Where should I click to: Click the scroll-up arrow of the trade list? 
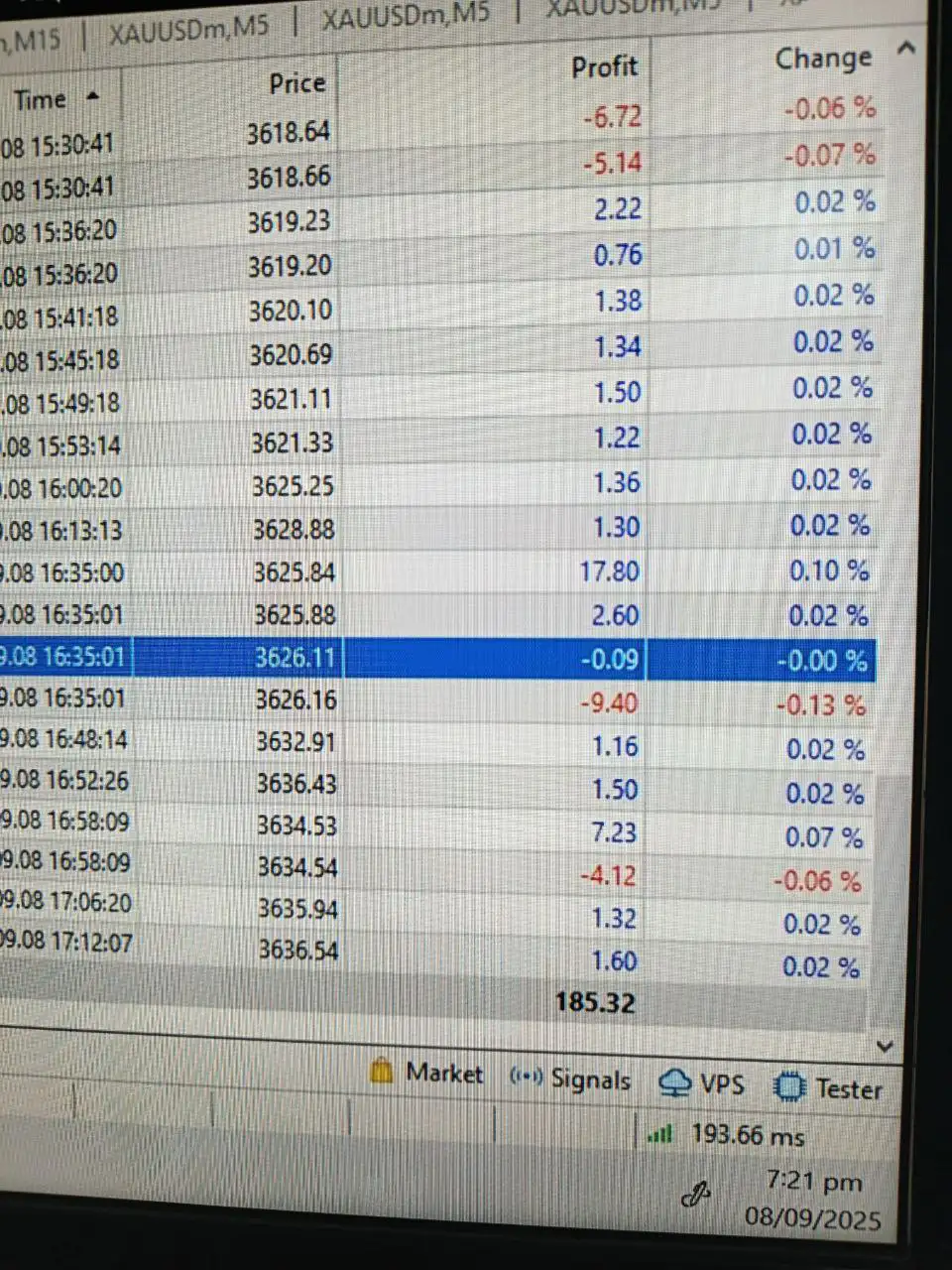click(x=905, y=48)
